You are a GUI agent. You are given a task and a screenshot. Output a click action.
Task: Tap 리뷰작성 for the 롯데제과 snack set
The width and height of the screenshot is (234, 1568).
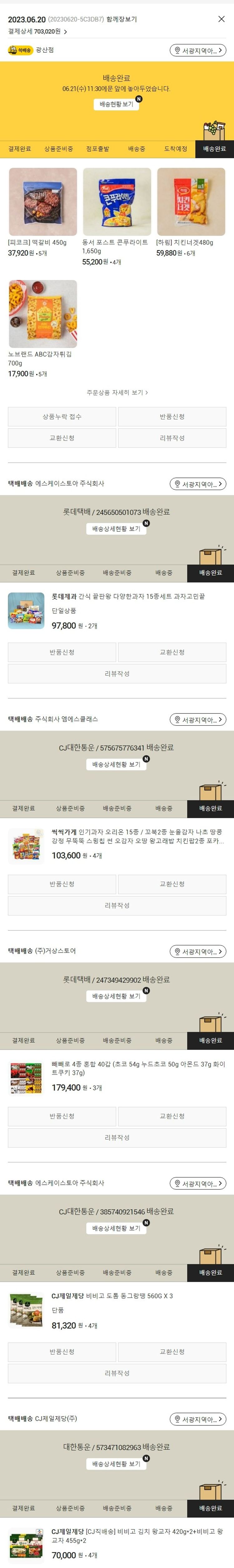[x=117, y=674]
